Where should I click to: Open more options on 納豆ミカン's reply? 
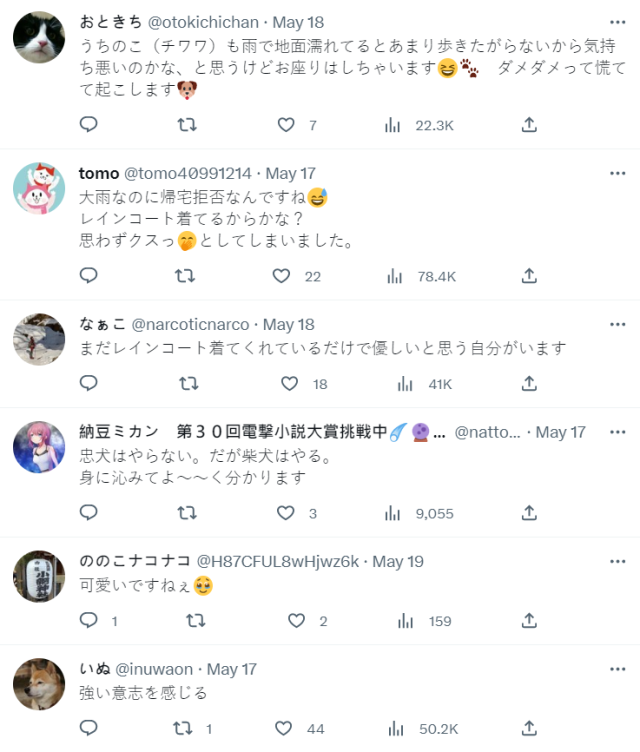click(618, 432)
